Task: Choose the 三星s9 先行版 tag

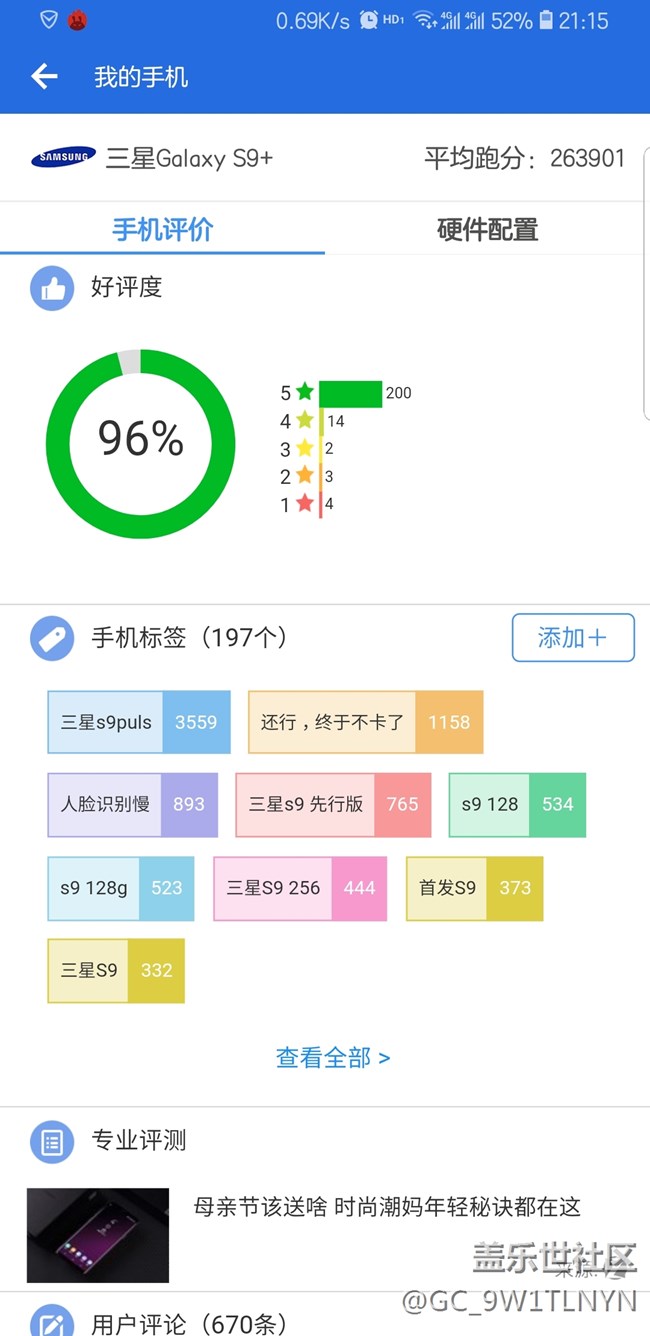Action: [x=333, y=804]
